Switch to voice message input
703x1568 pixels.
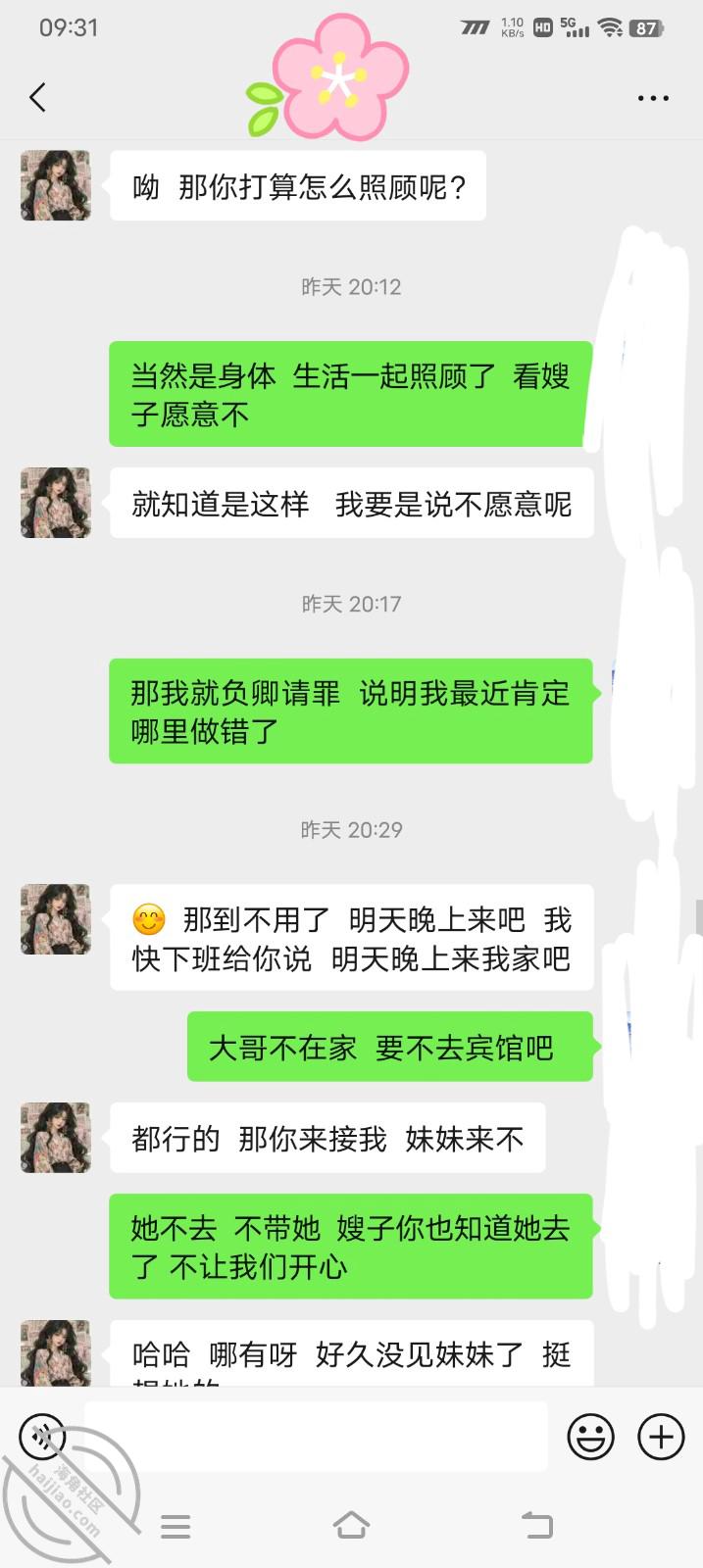pyautogui.click(x=43, y=1437)
